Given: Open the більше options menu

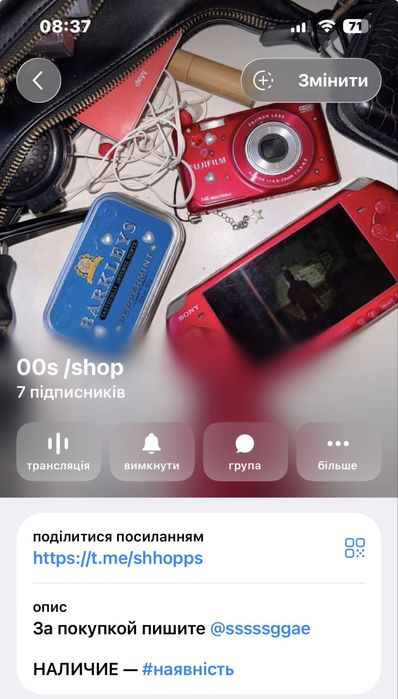Looking at the screenshot, I should pyautogui.click(x=338, y=452).
